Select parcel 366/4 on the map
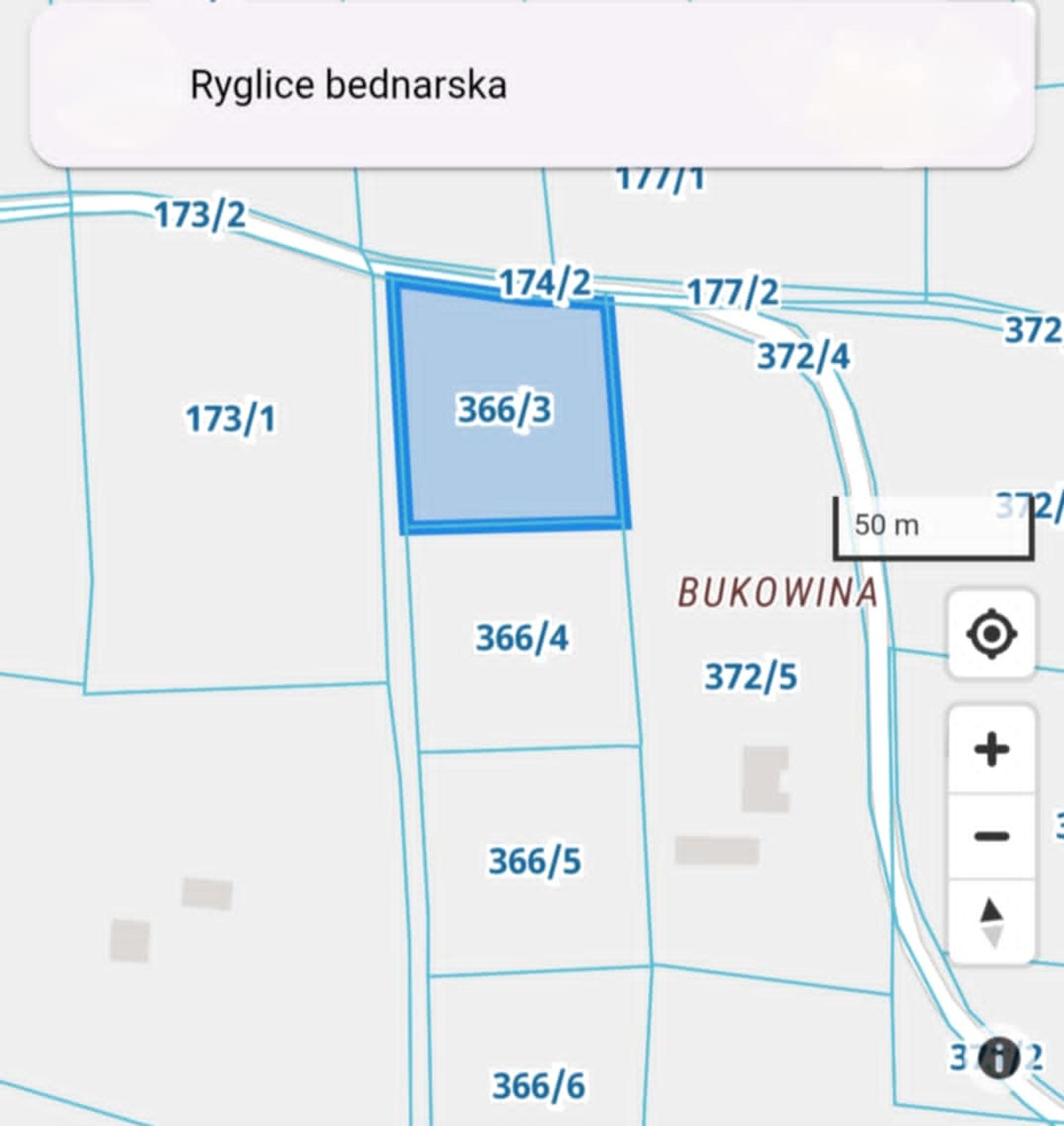The height and width of the screenshot is (1126, 1064). (x=522, y=637)
